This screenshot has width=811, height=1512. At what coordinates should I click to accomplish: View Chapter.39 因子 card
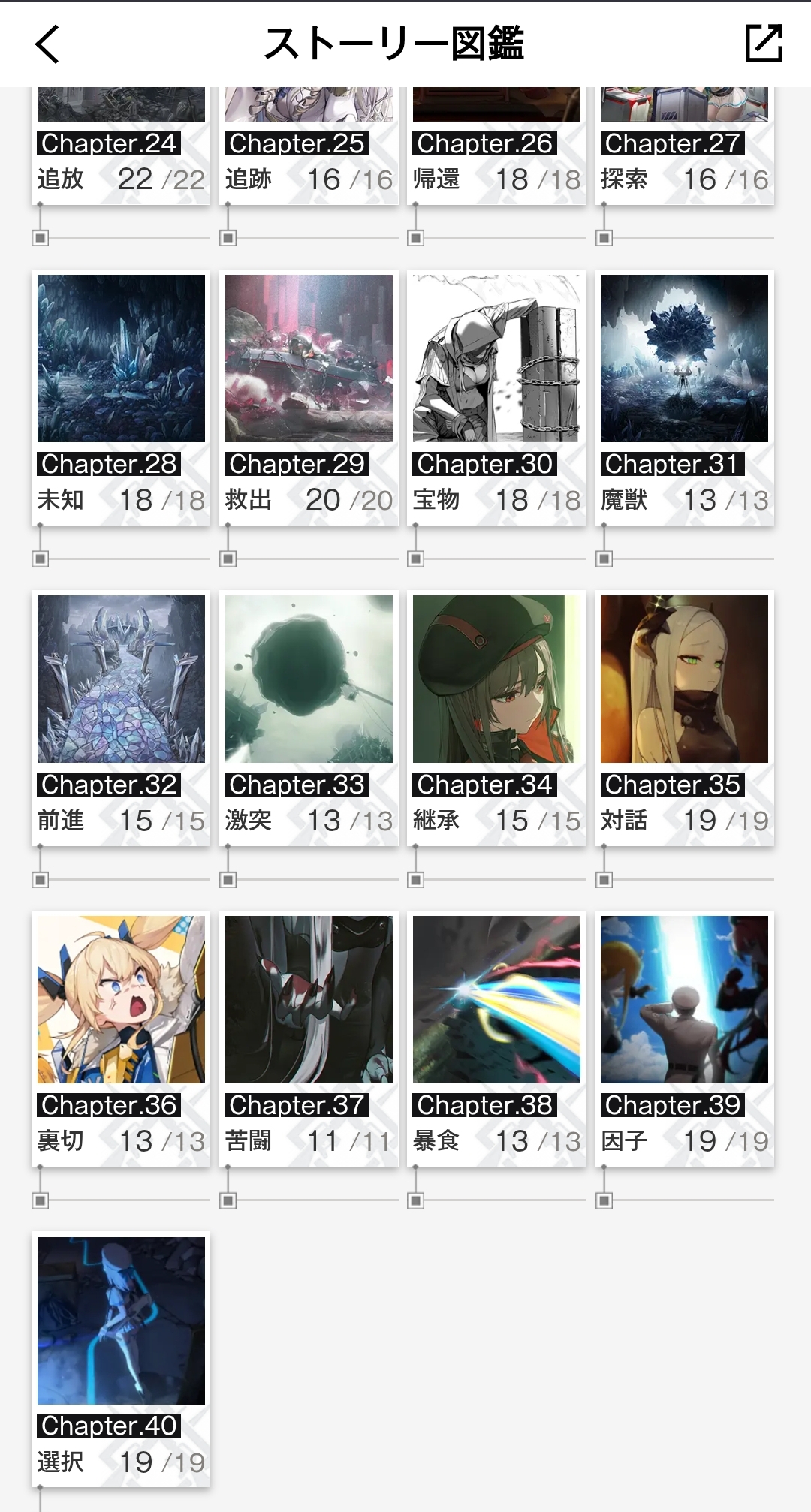[x=684, y=1038]
